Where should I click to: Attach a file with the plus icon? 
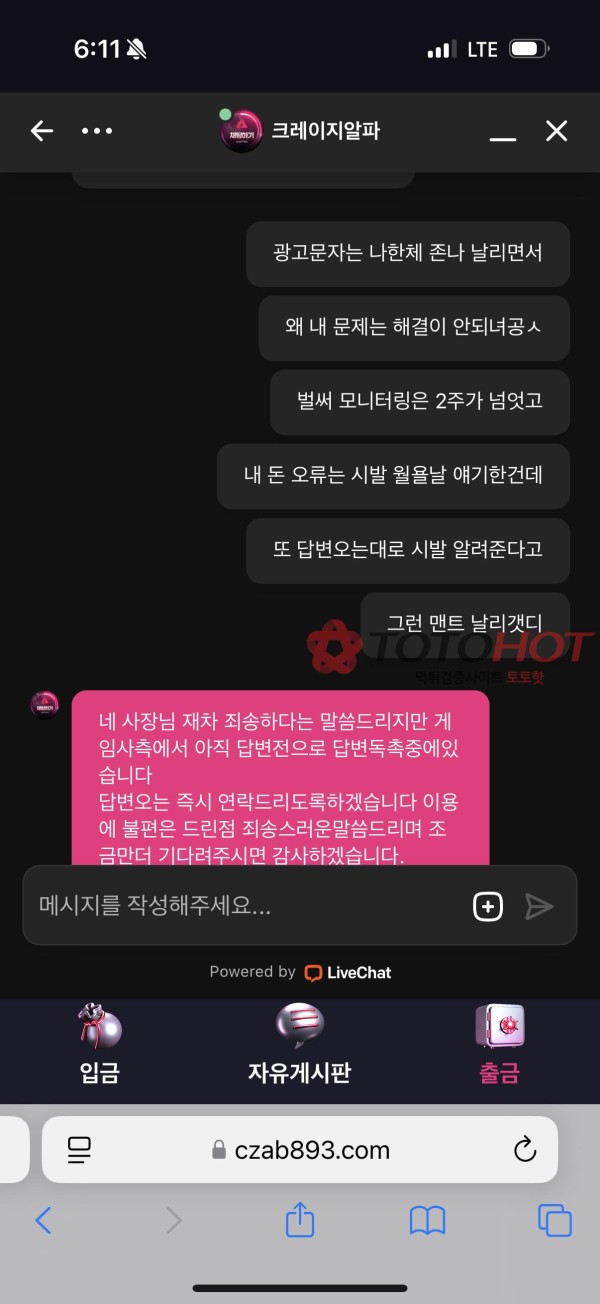[487, 906]
